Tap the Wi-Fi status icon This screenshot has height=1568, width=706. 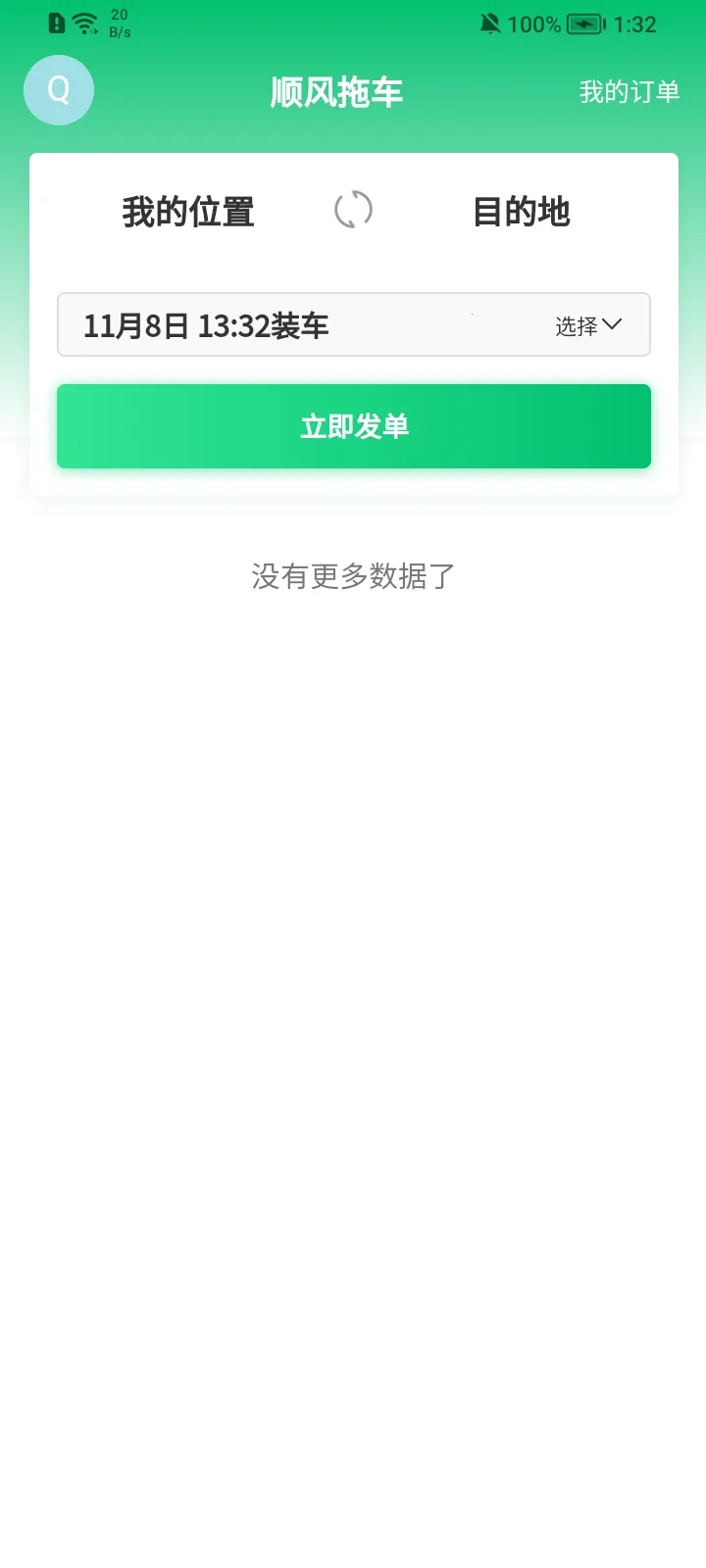84,22
